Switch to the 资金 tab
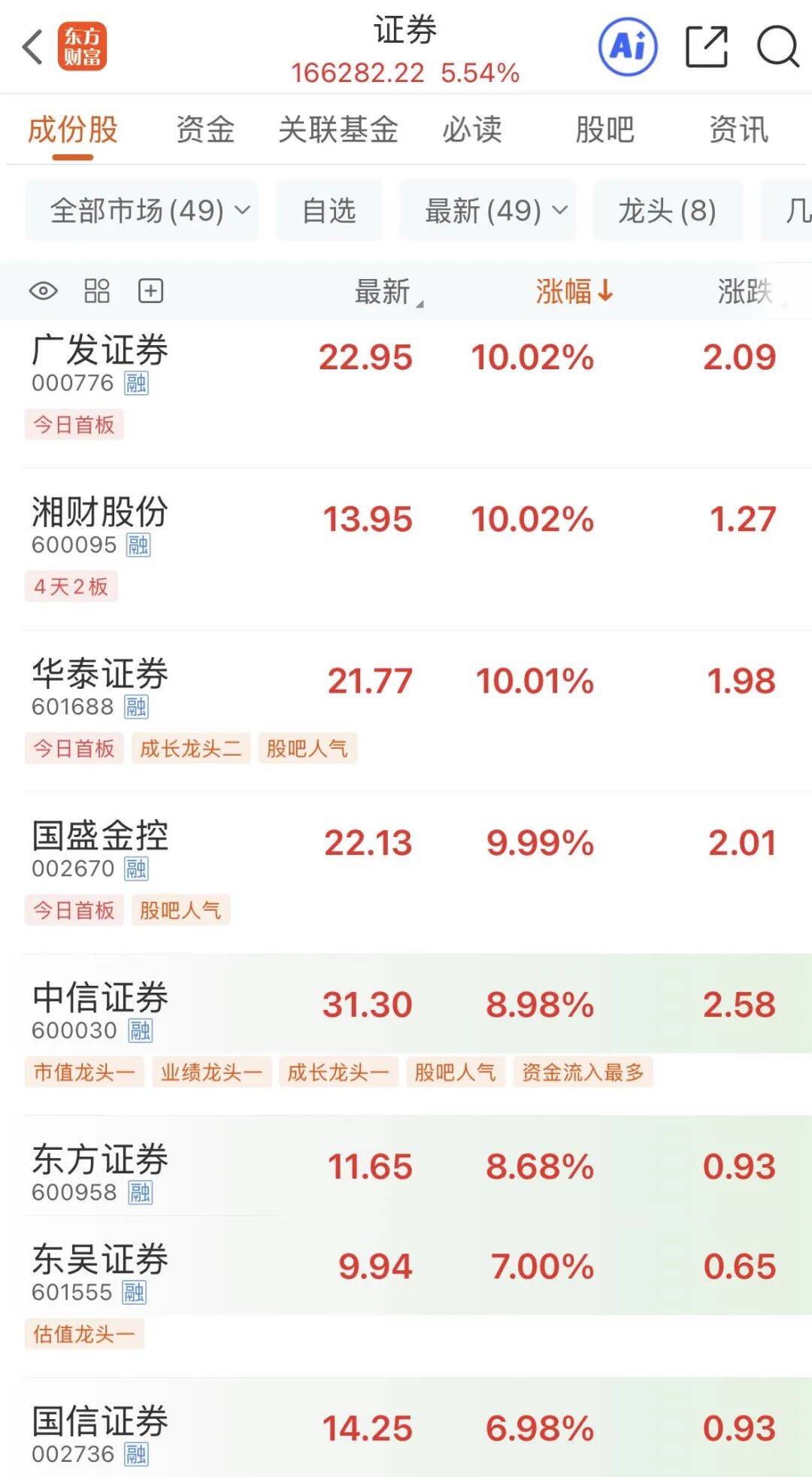The image size is (812, 1477). [x=204, y=129]
